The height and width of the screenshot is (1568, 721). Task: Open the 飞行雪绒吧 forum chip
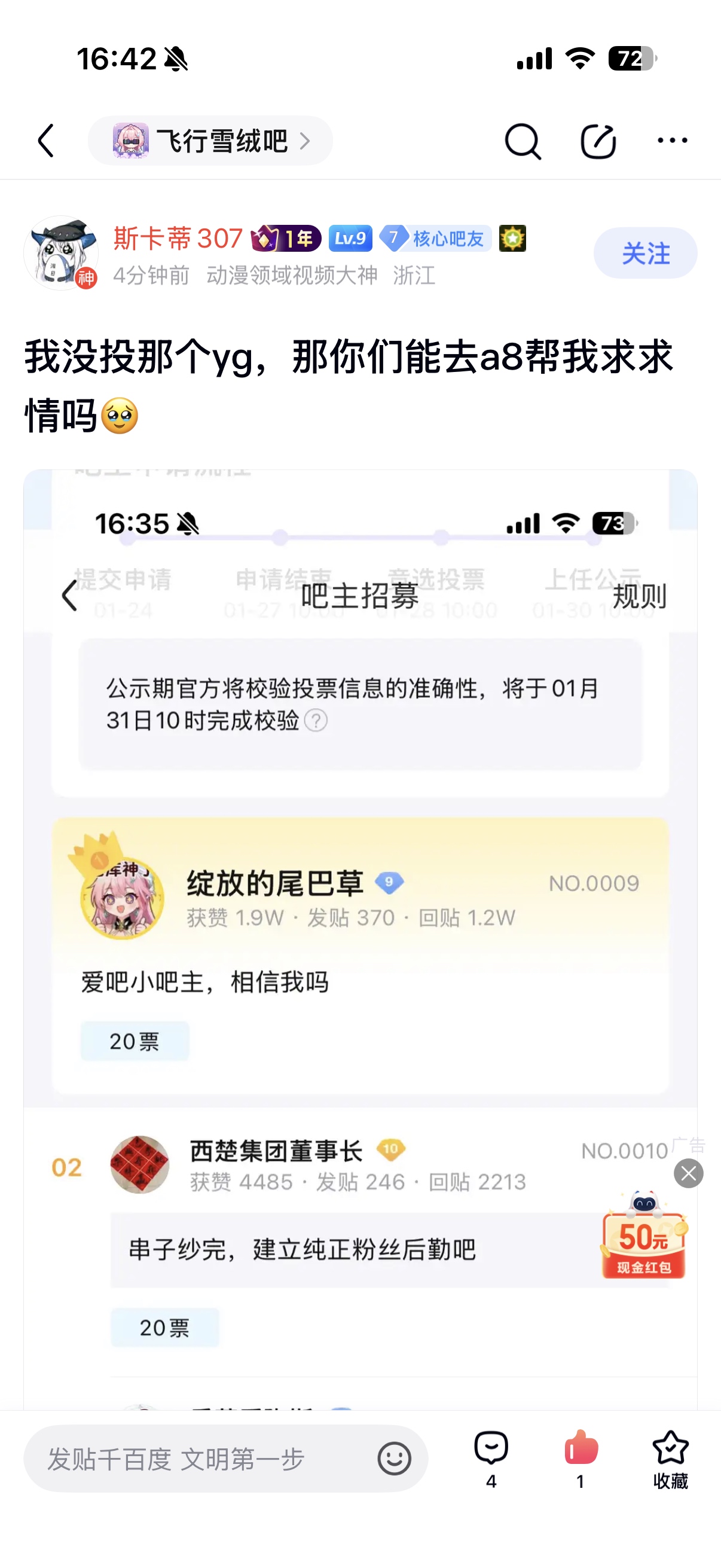click(x=210, y=141)
